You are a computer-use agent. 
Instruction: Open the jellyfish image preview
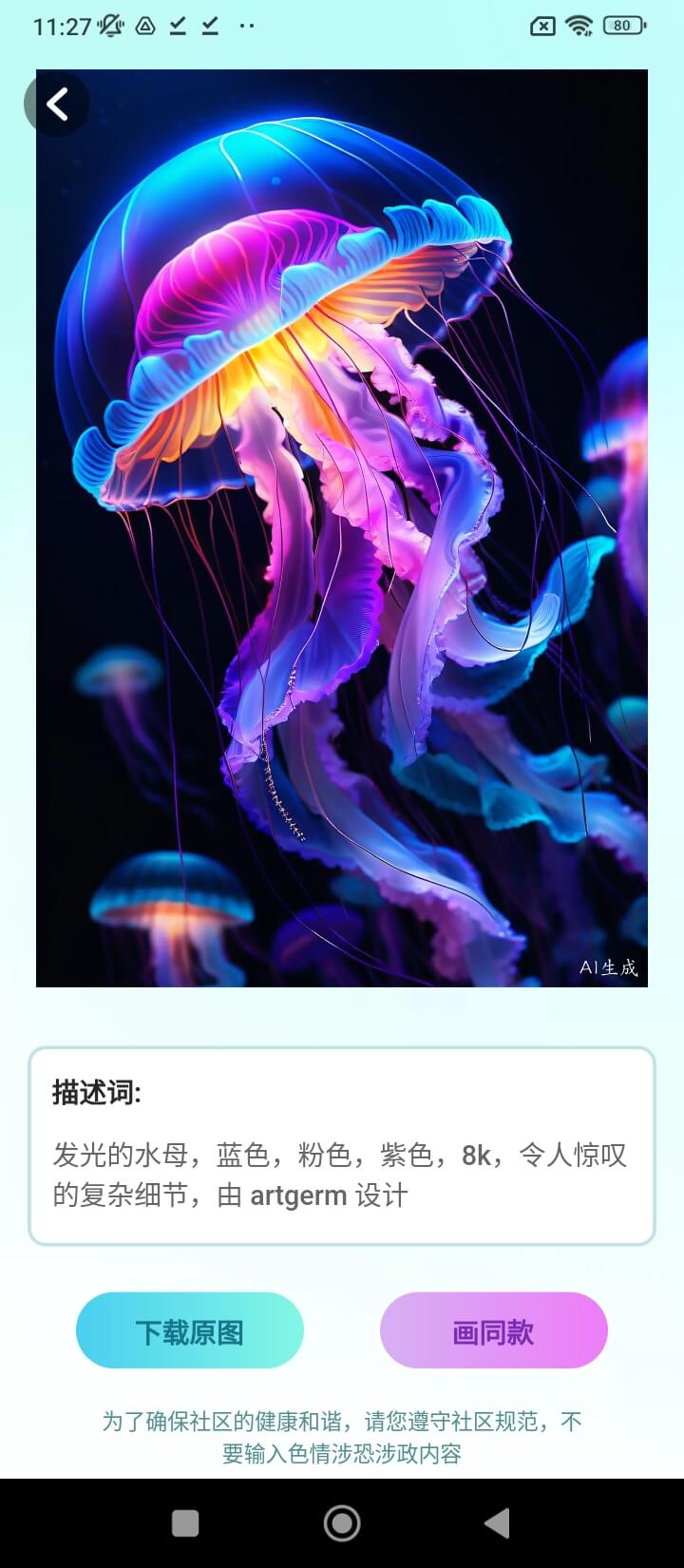click(x=342, y=528)
